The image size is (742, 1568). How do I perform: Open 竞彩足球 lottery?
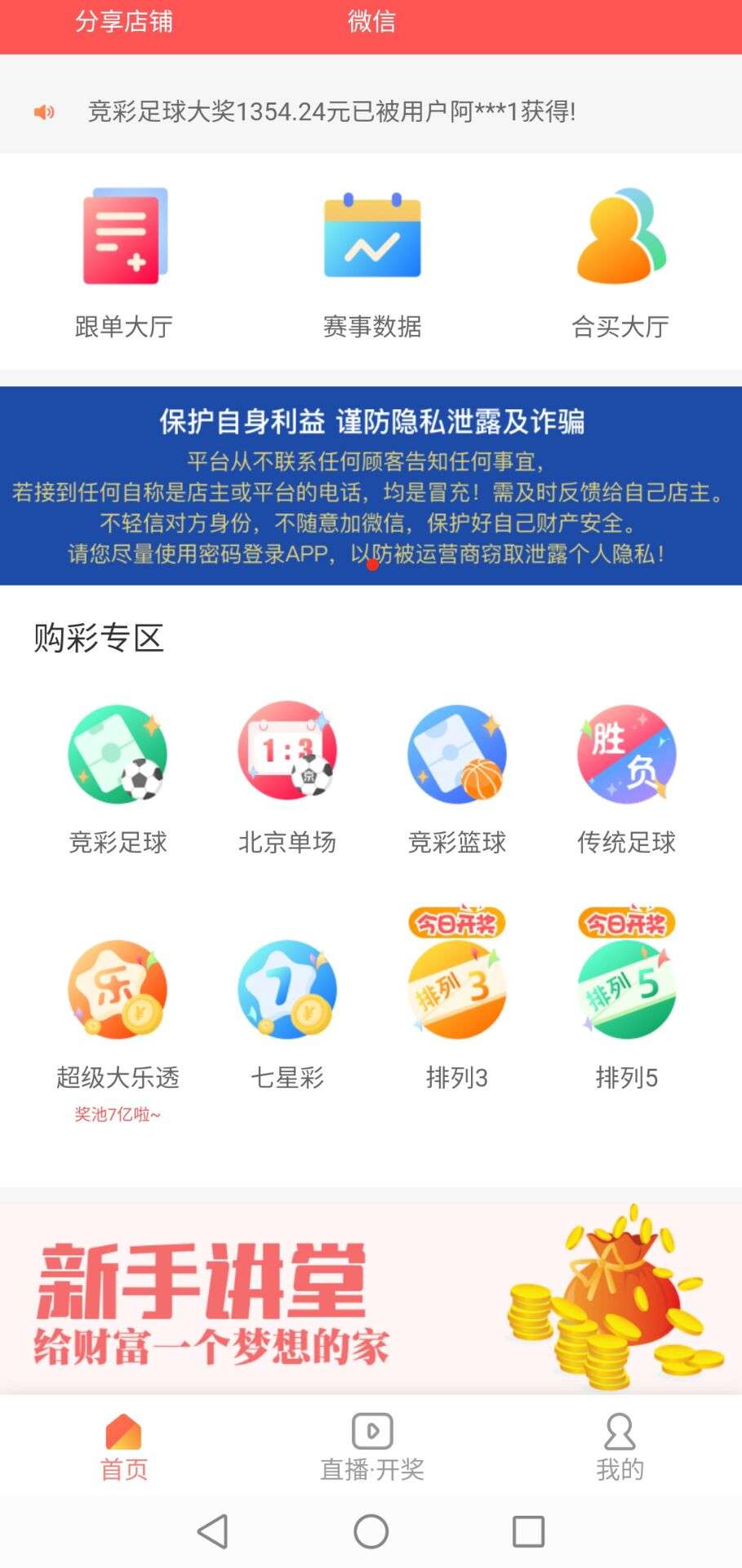point(118,777)
